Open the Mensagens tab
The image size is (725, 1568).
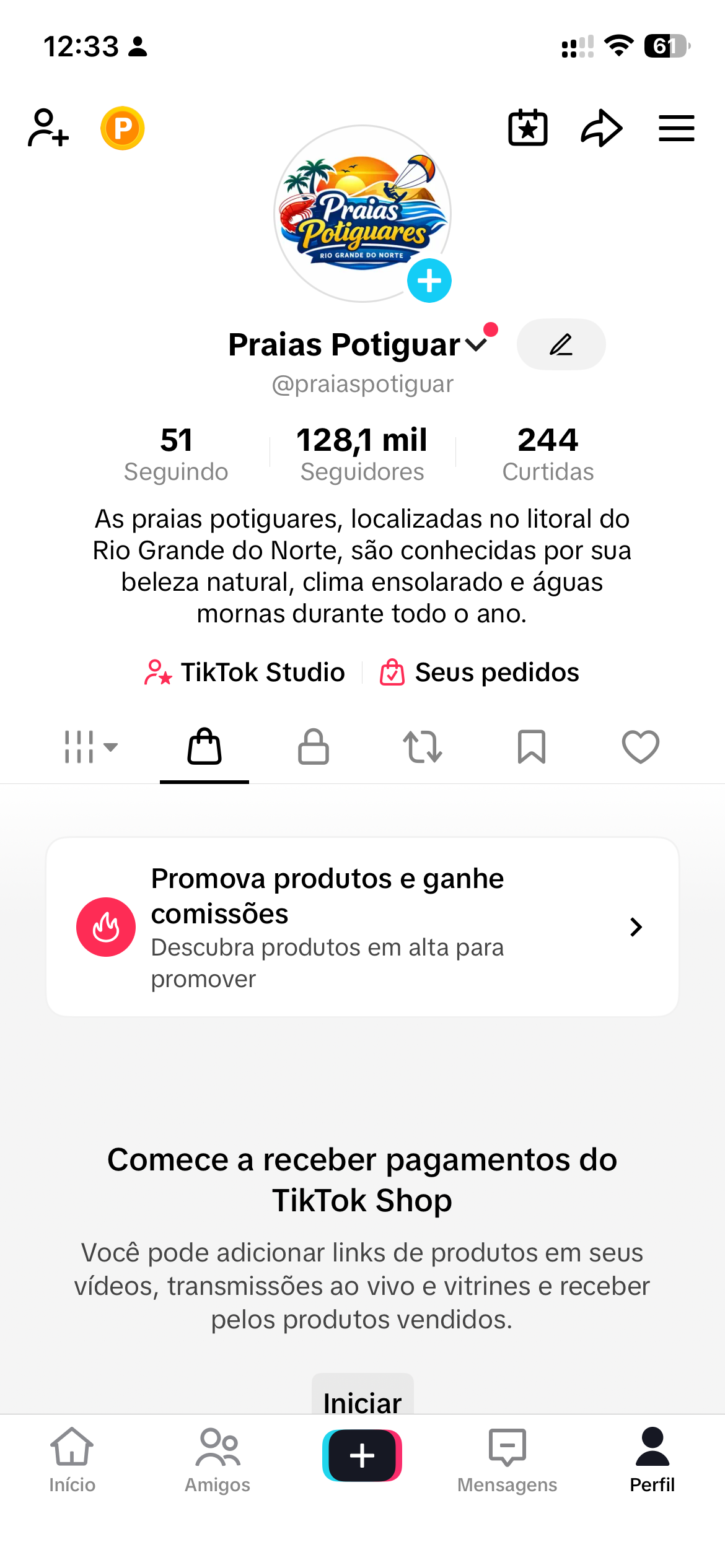[x=507, y=1460]
